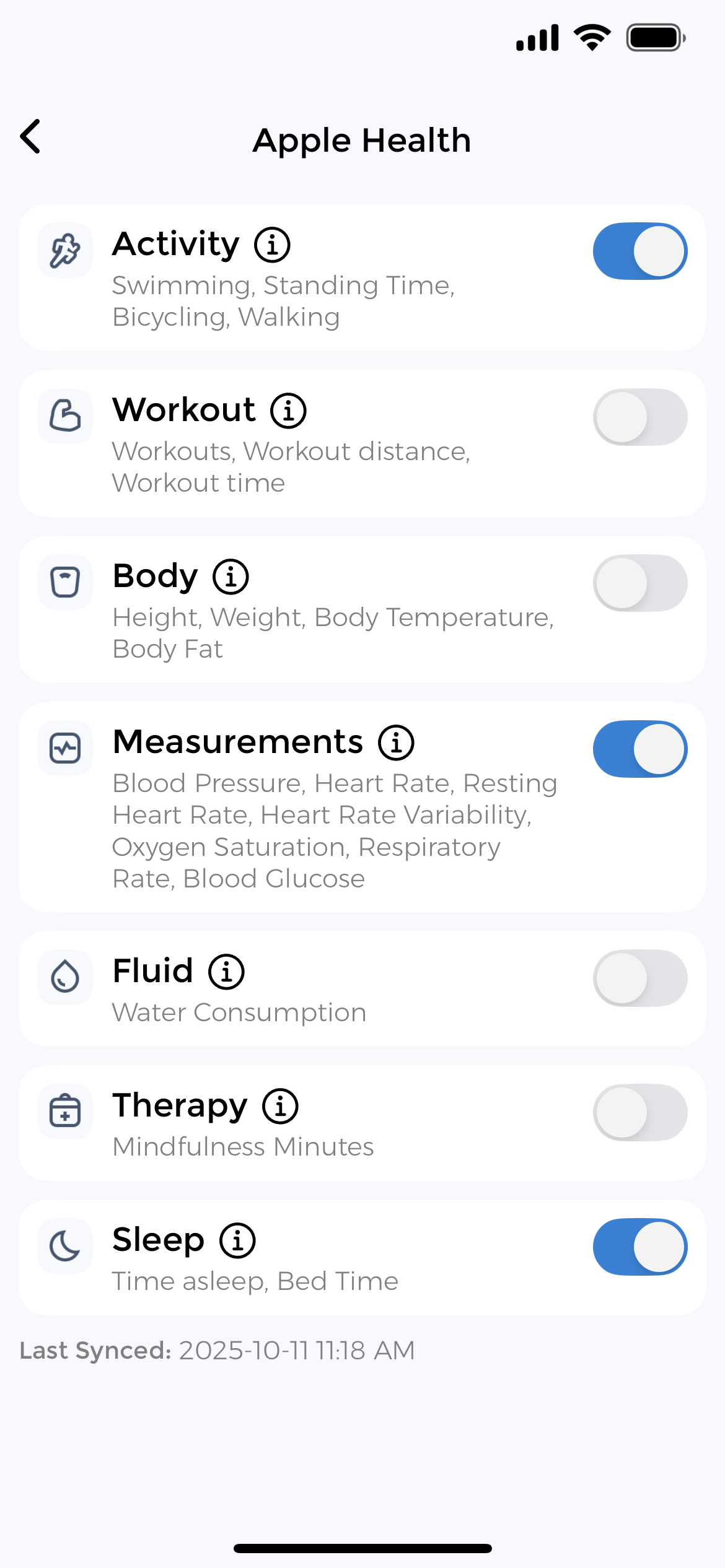Viewport: 725px width, 1568px height.
Task: Disable Activity syncing
Action: 639,251
